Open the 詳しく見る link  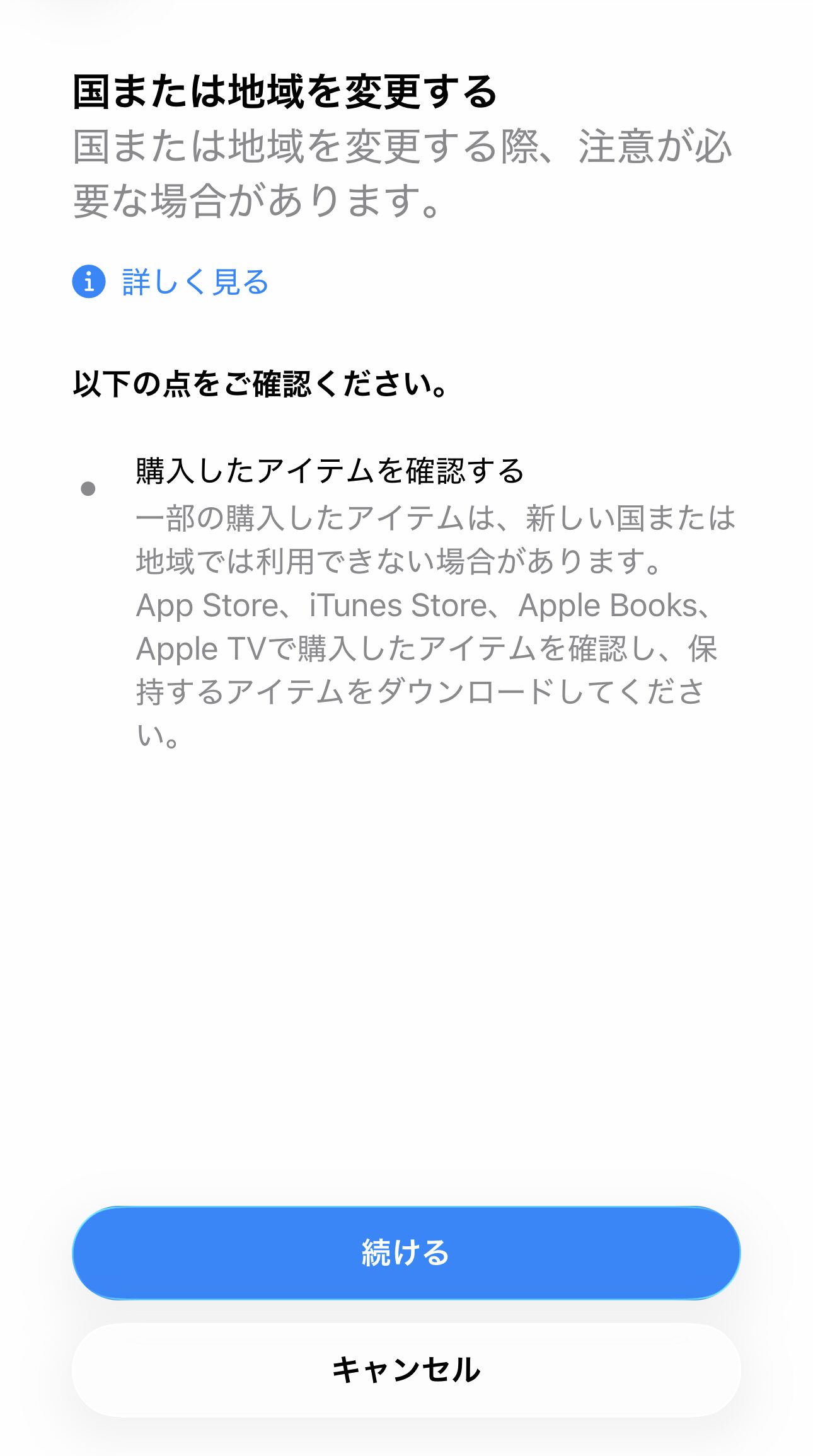(195, 282)
